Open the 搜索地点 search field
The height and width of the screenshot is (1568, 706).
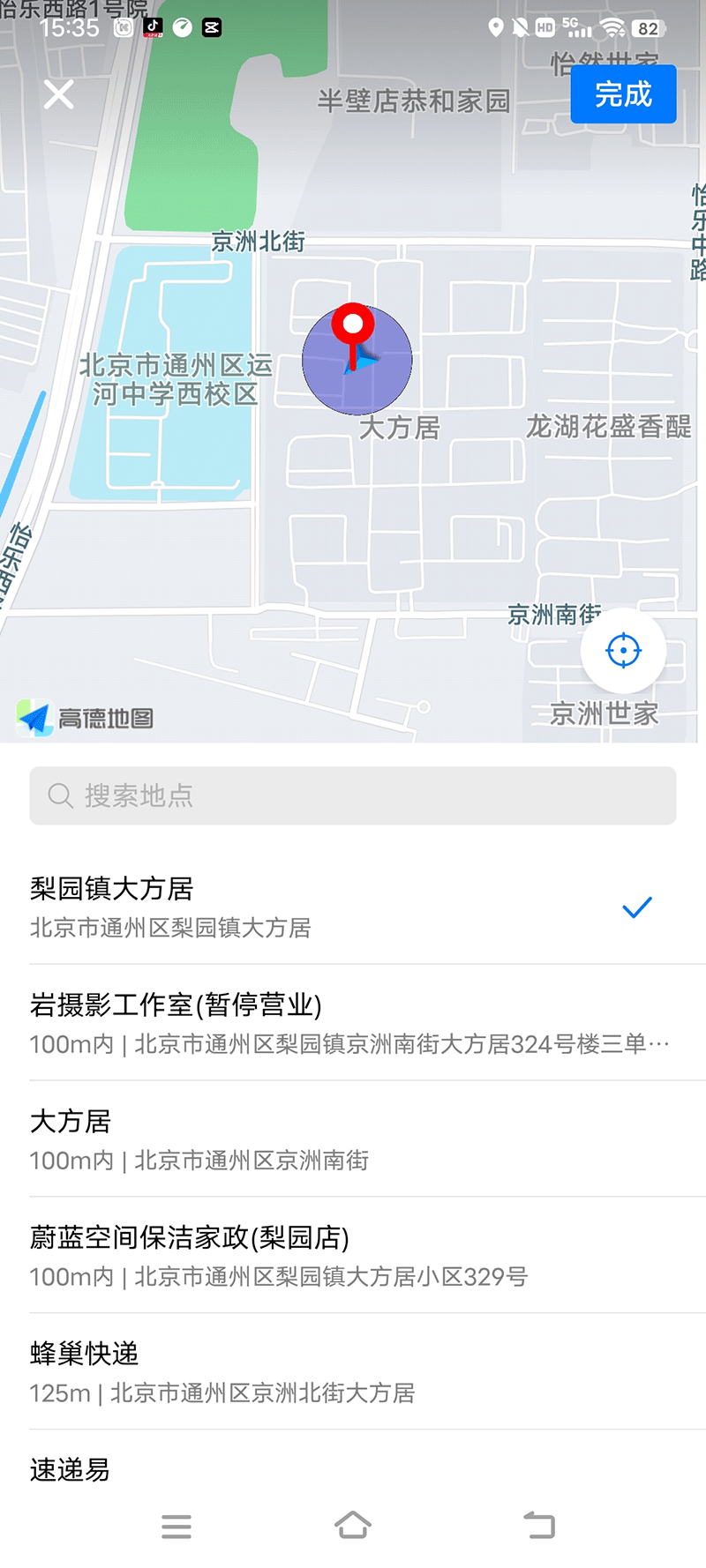click(353, 795)
